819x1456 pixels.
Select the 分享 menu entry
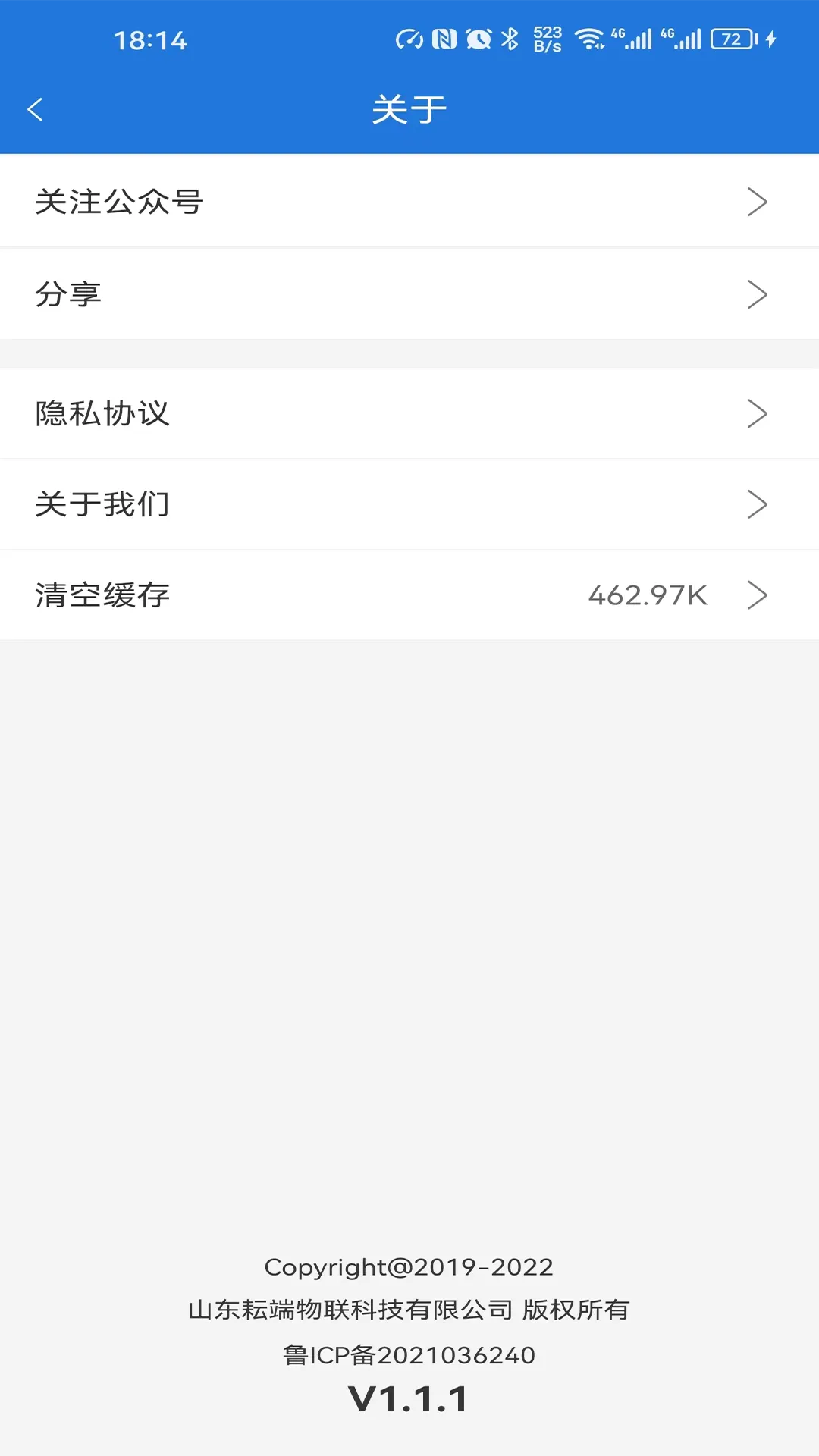pos(70,294)
